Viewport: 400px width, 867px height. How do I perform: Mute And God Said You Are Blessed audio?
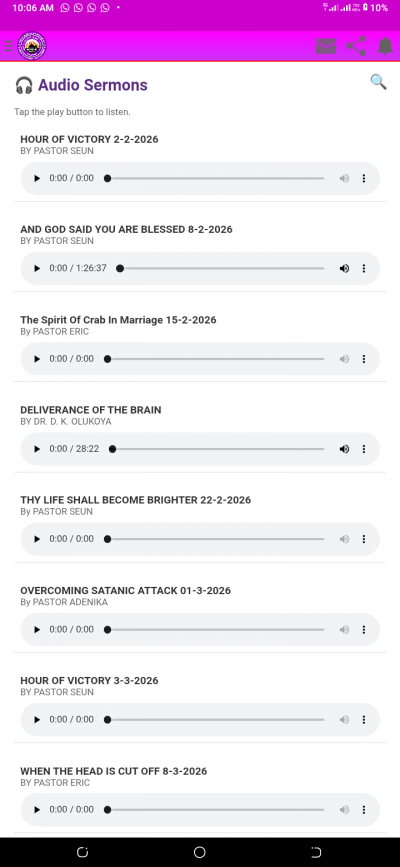pos(344,268)
